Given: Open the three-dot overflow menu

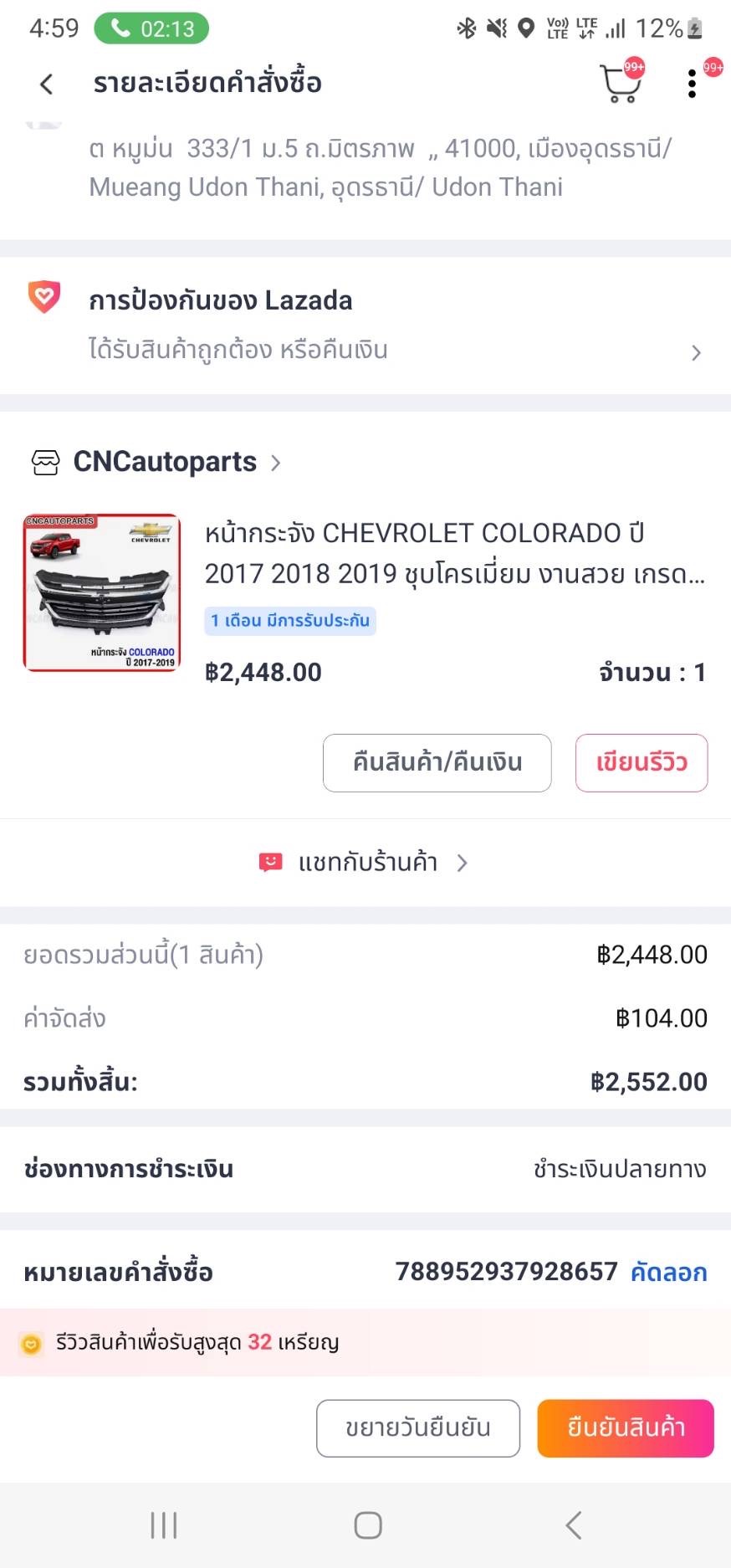Looking at the screenshot, I should [692, 84].
